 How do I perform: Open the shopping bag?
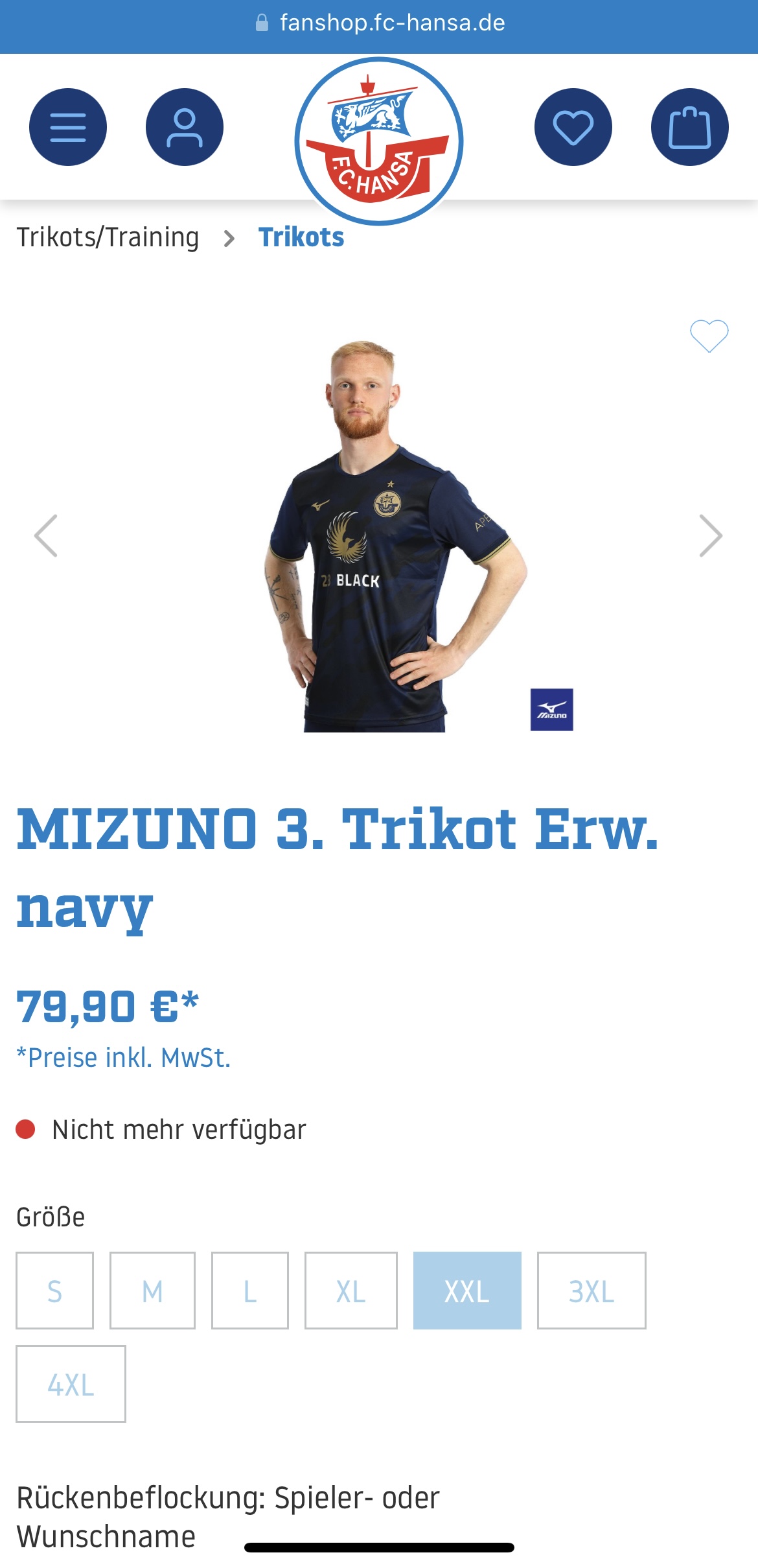click(x=690, y=127)
